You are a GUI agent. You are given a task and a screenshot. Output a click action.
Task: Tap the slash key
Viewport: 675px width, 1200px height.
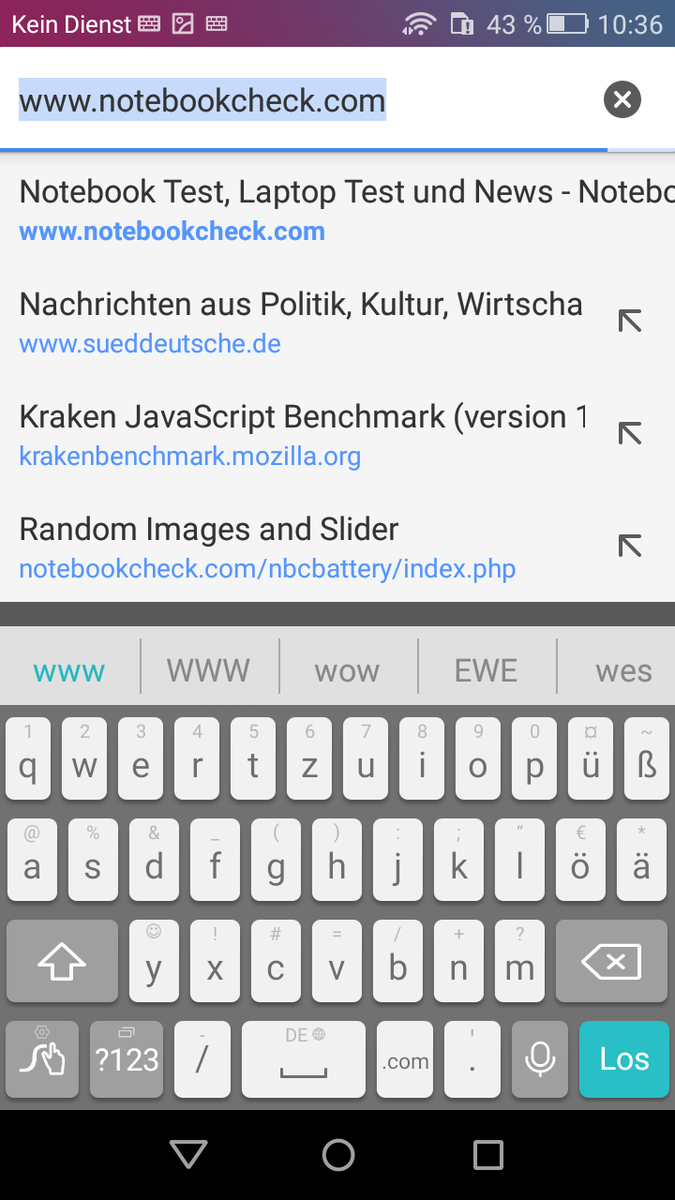(x=202, y=1060)
